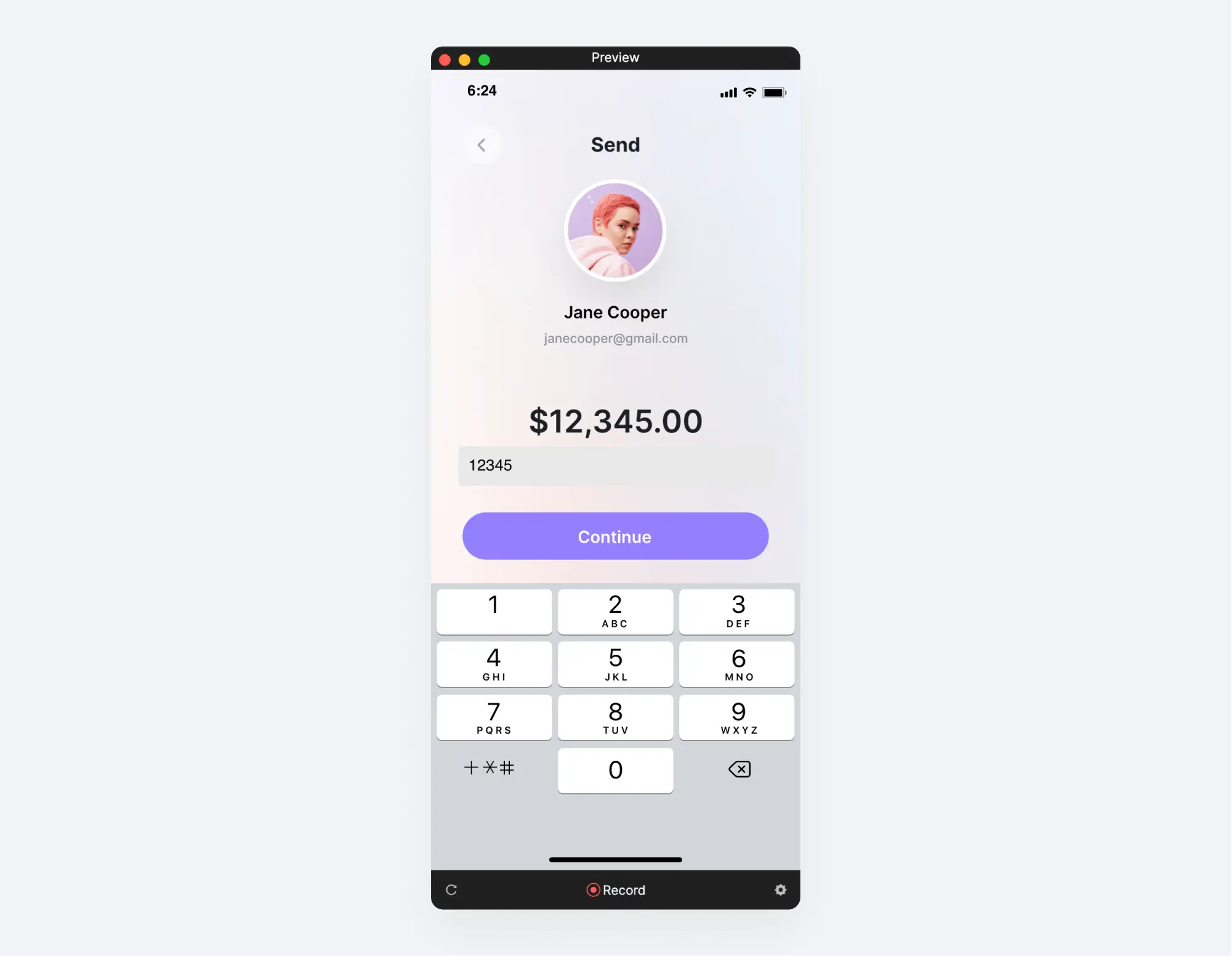Enter digit 0 on keypad
Viewport: 1232px width, 956px height.
(615, 770)
